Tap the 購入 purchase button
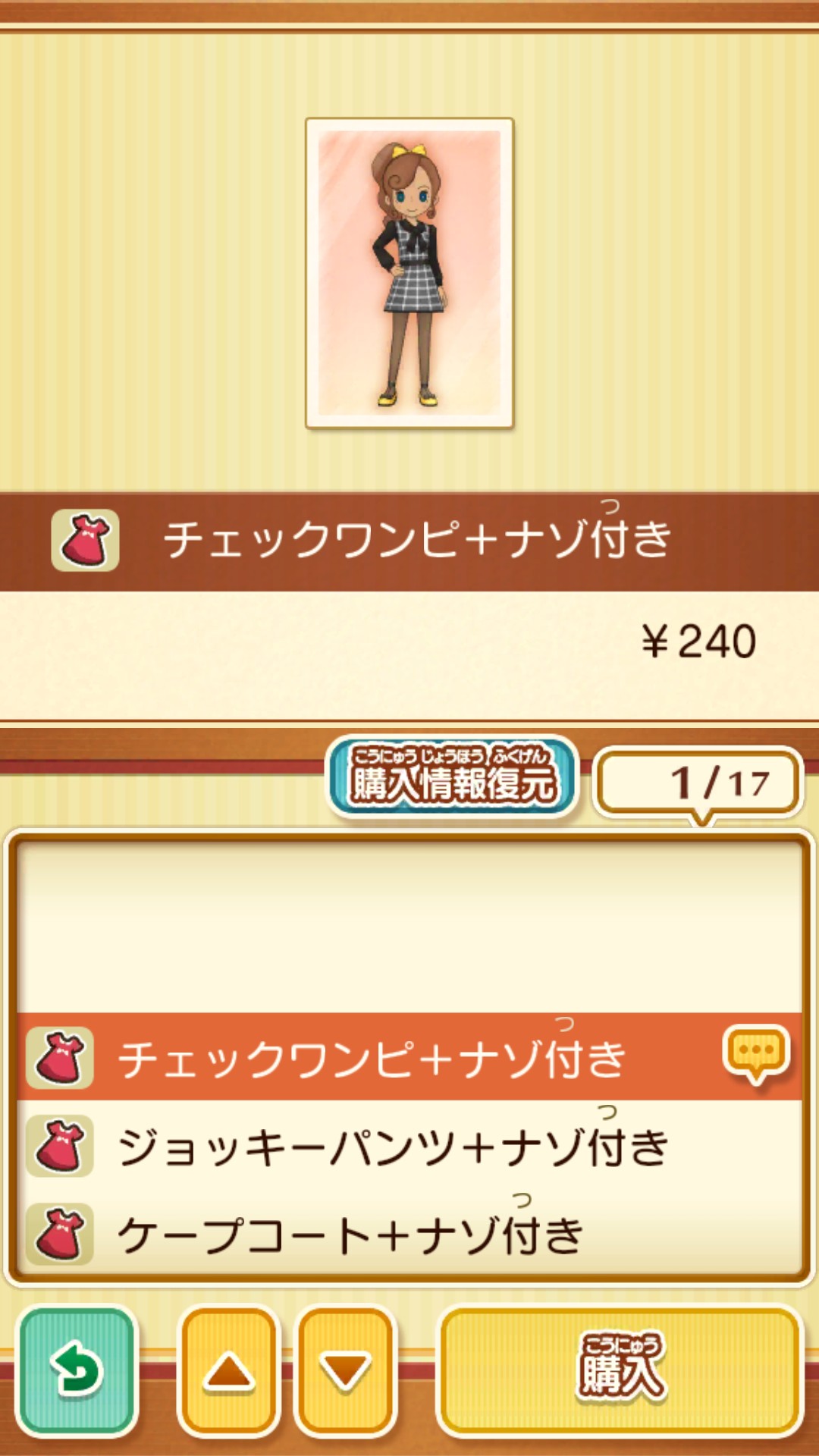Screen dimensions: 819x1456 [620, 1372]
